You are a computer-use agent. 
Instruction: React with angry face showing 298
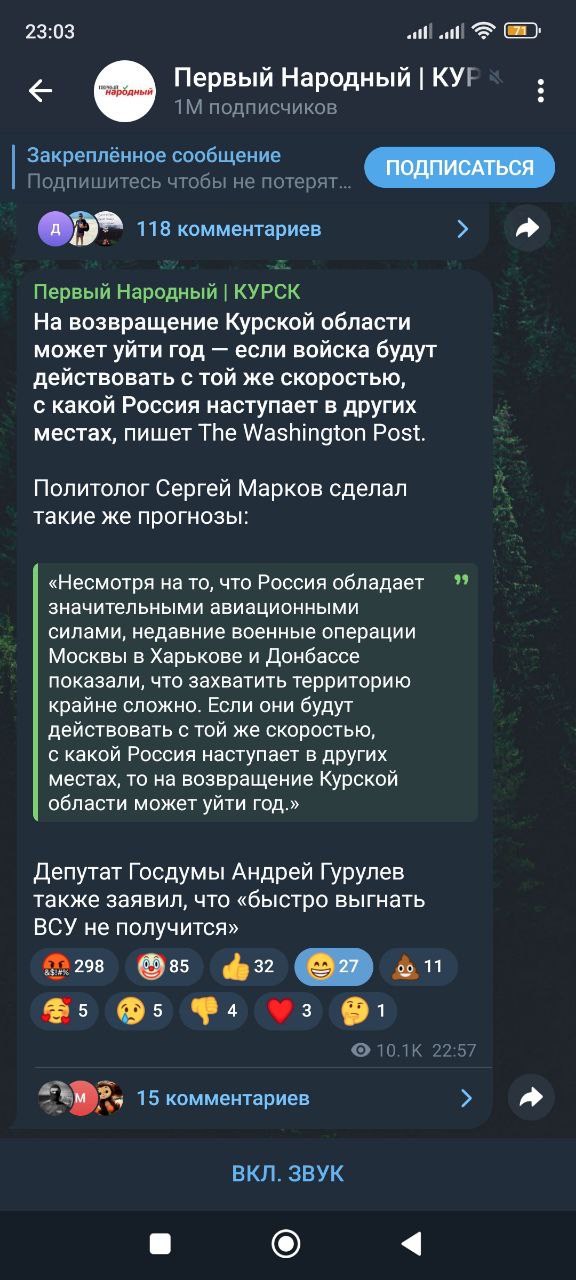point(74,966)
